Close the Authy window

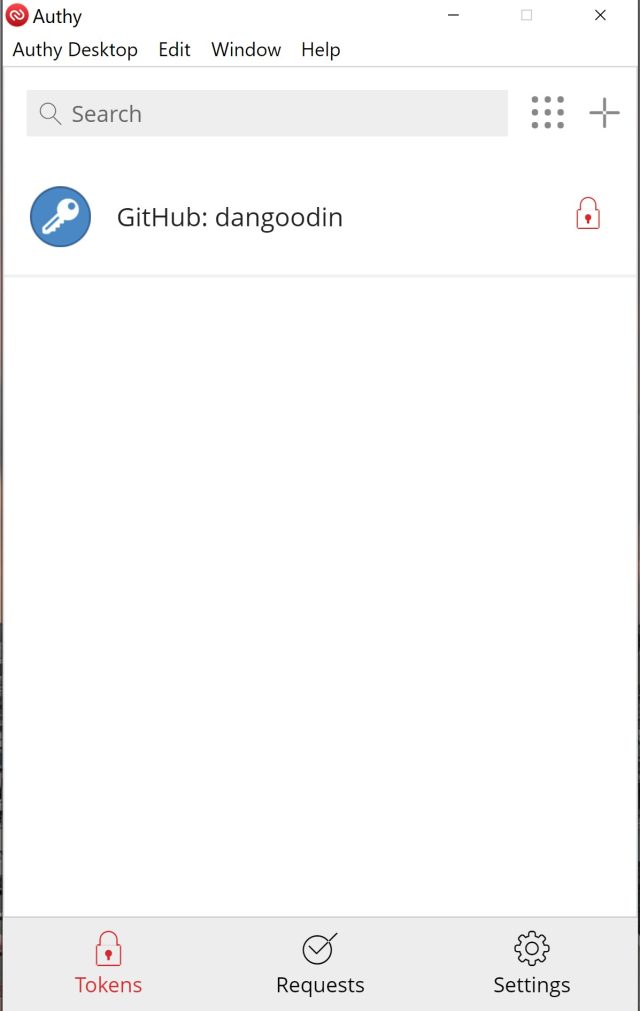tap(600, 15)
